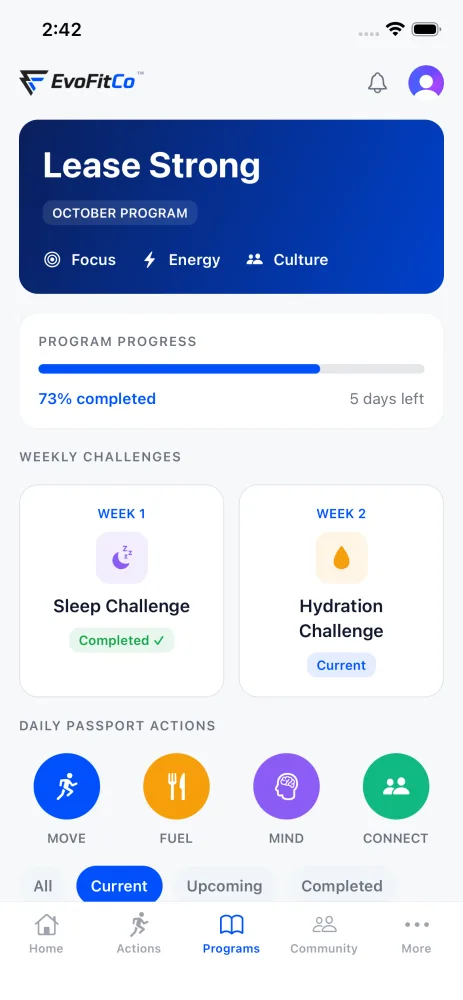Open the profile avatar
The image size is (463, 1000).
(426, 82)
